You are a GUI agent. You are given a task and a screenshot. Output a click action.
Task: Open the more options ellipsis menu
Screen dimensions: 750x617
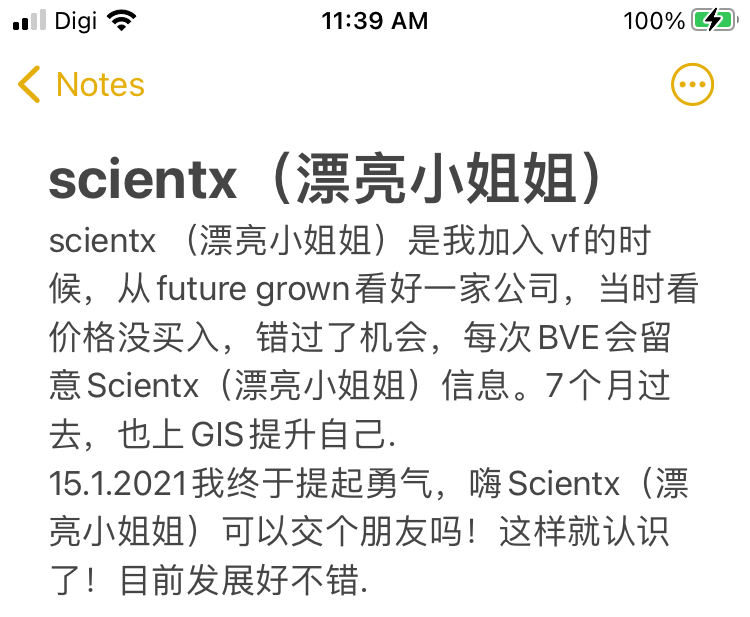tap(692, 85)
